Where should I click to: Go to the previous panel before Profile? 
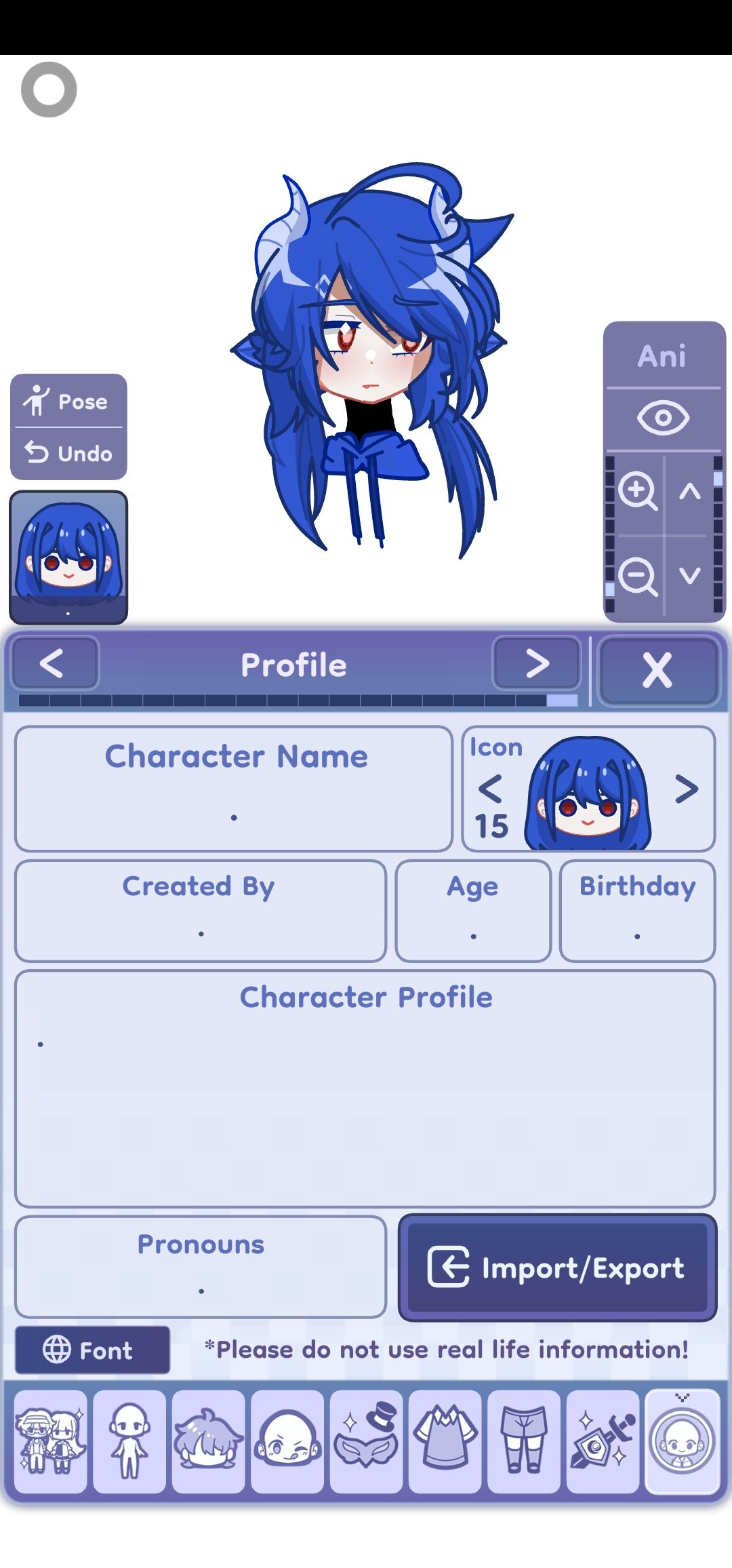click(55, 663)
